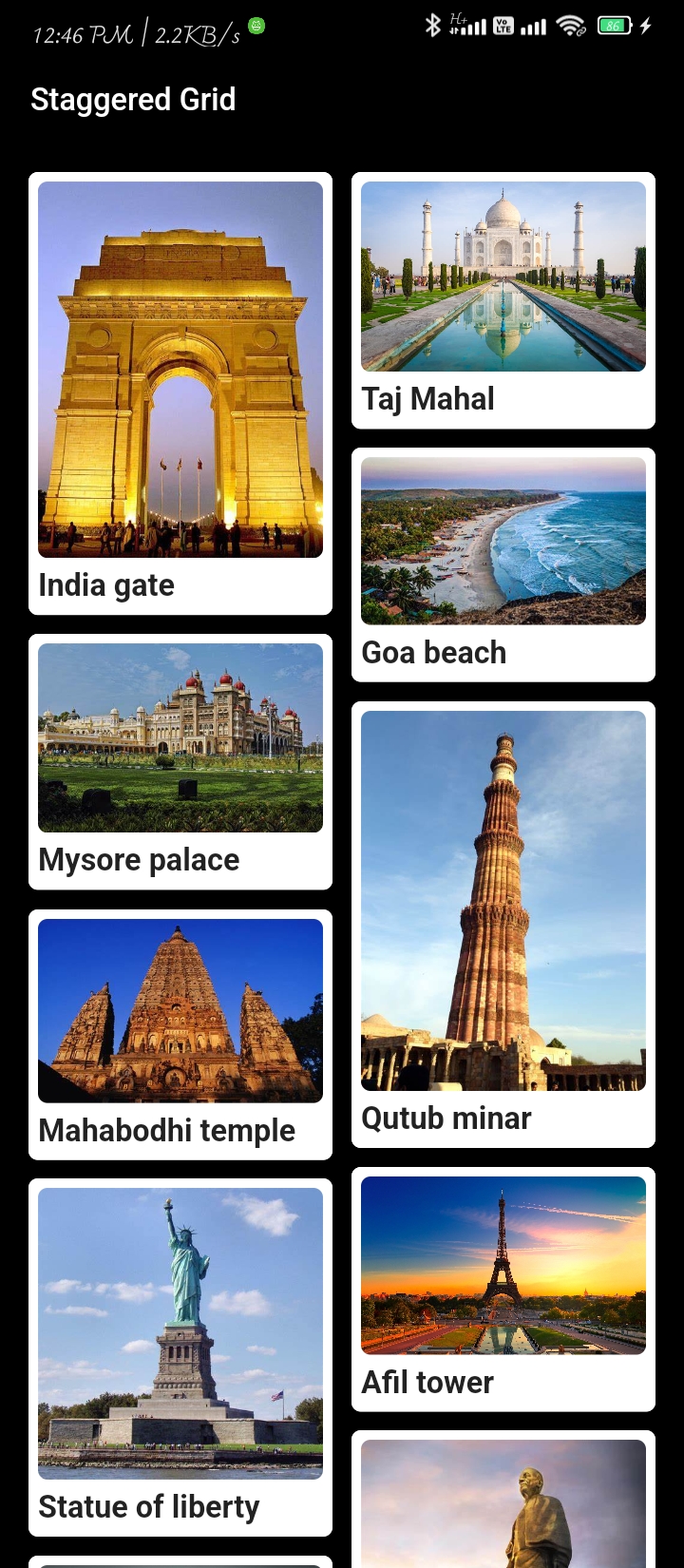Tap the second SIM signal bars icon

(x=535, y=26)
